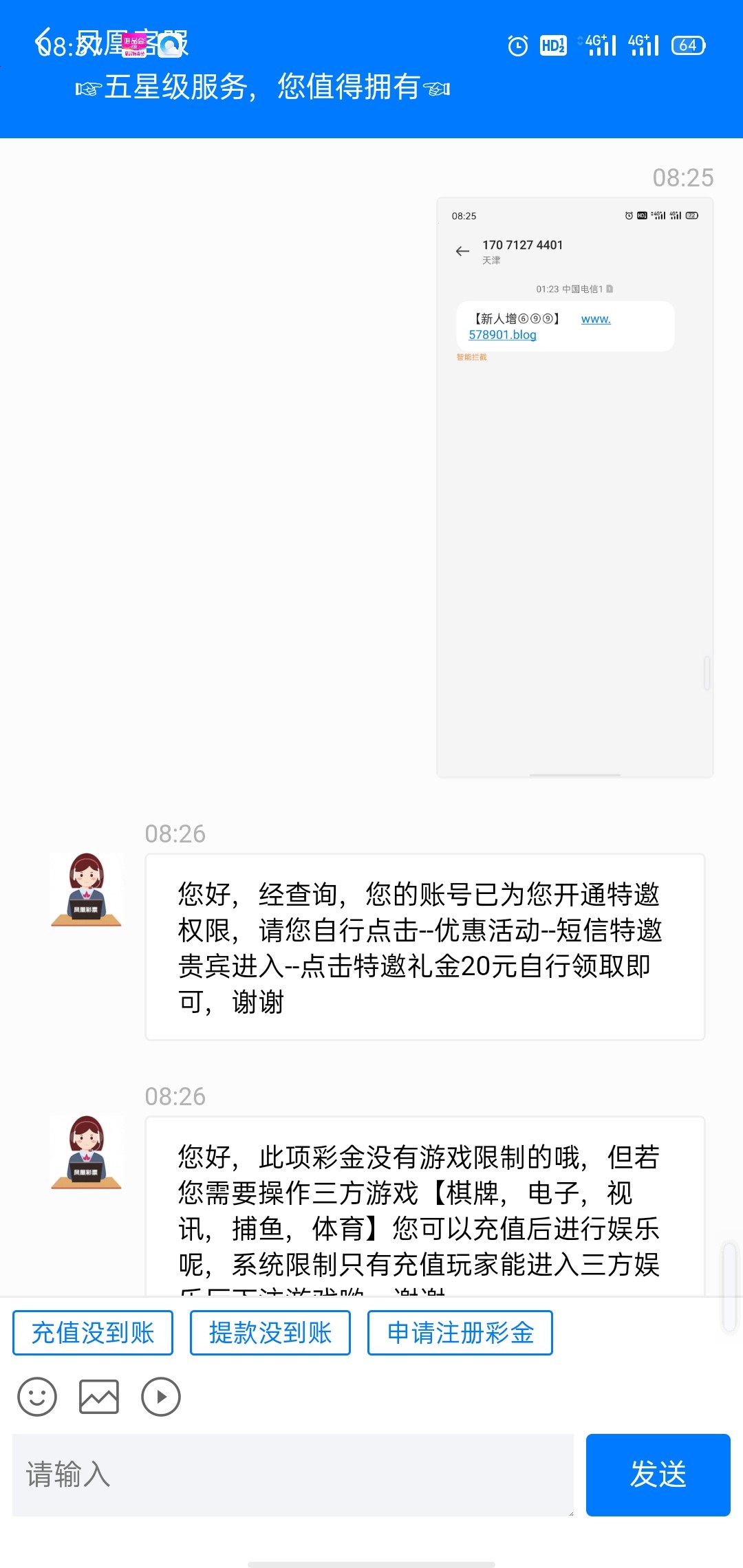The width and height of the screenshot is (743, 1568).
Task: Focus the 请输入 message field
Action: pyautogui.click(x=293, y=1474)
